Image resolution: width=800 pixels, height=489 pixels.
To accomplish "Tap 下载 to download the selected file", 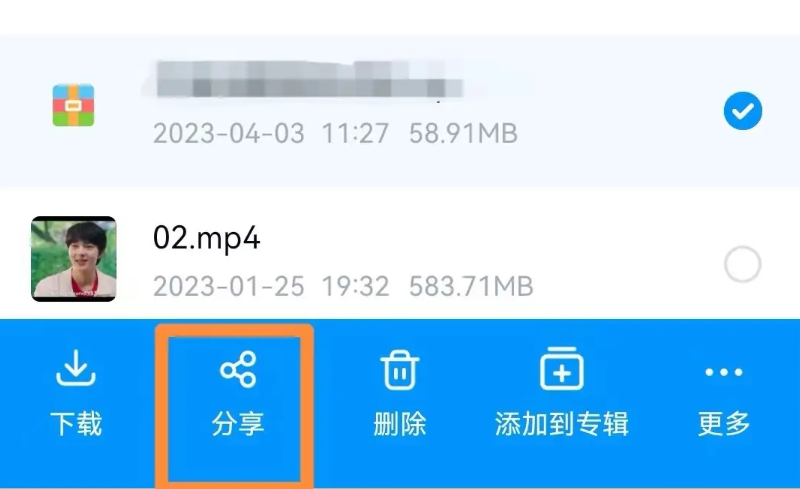I will [x=76, y=396].
